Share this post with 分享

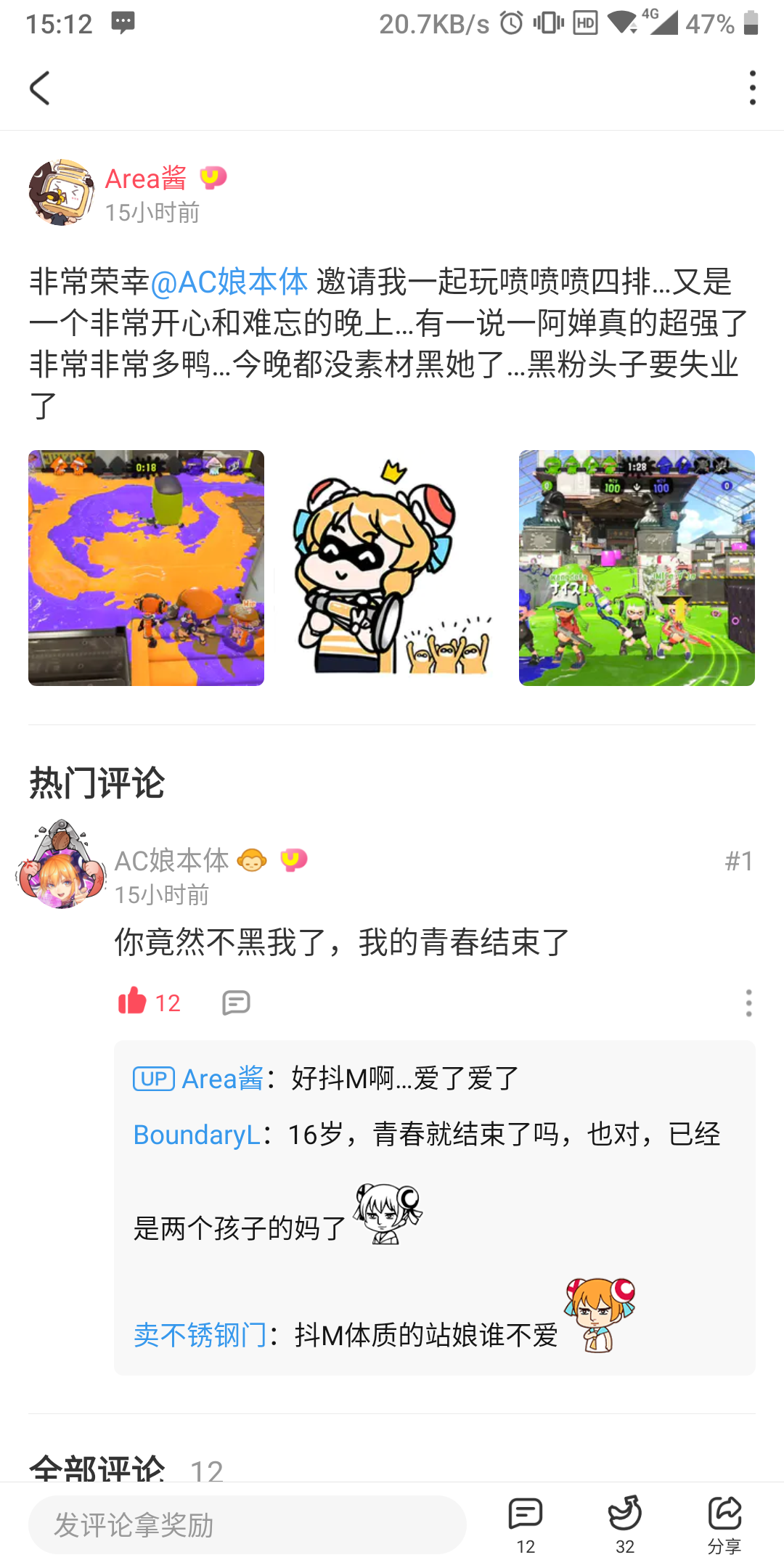click(724, 1524)
